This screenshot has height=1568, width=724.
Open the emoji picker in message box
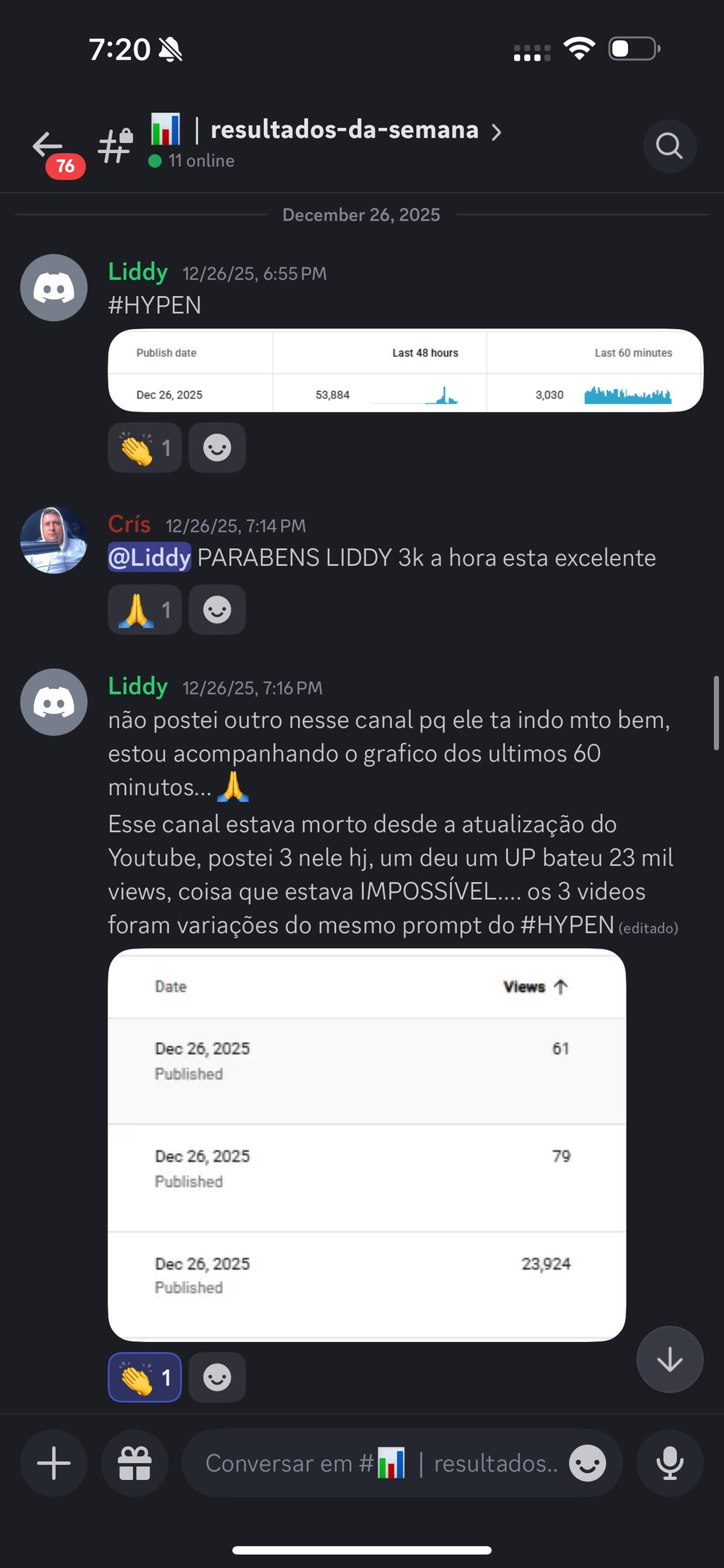(x=587, y=1462)
